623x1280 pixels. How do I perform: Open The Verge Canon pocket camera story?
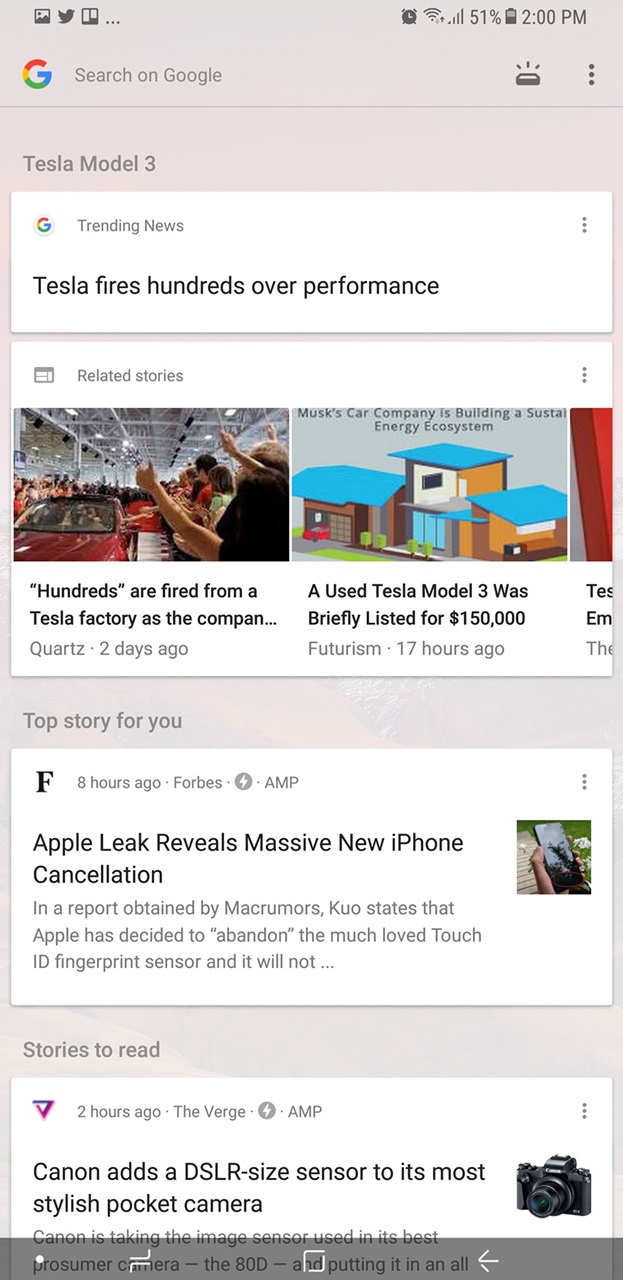[260, 1187]
